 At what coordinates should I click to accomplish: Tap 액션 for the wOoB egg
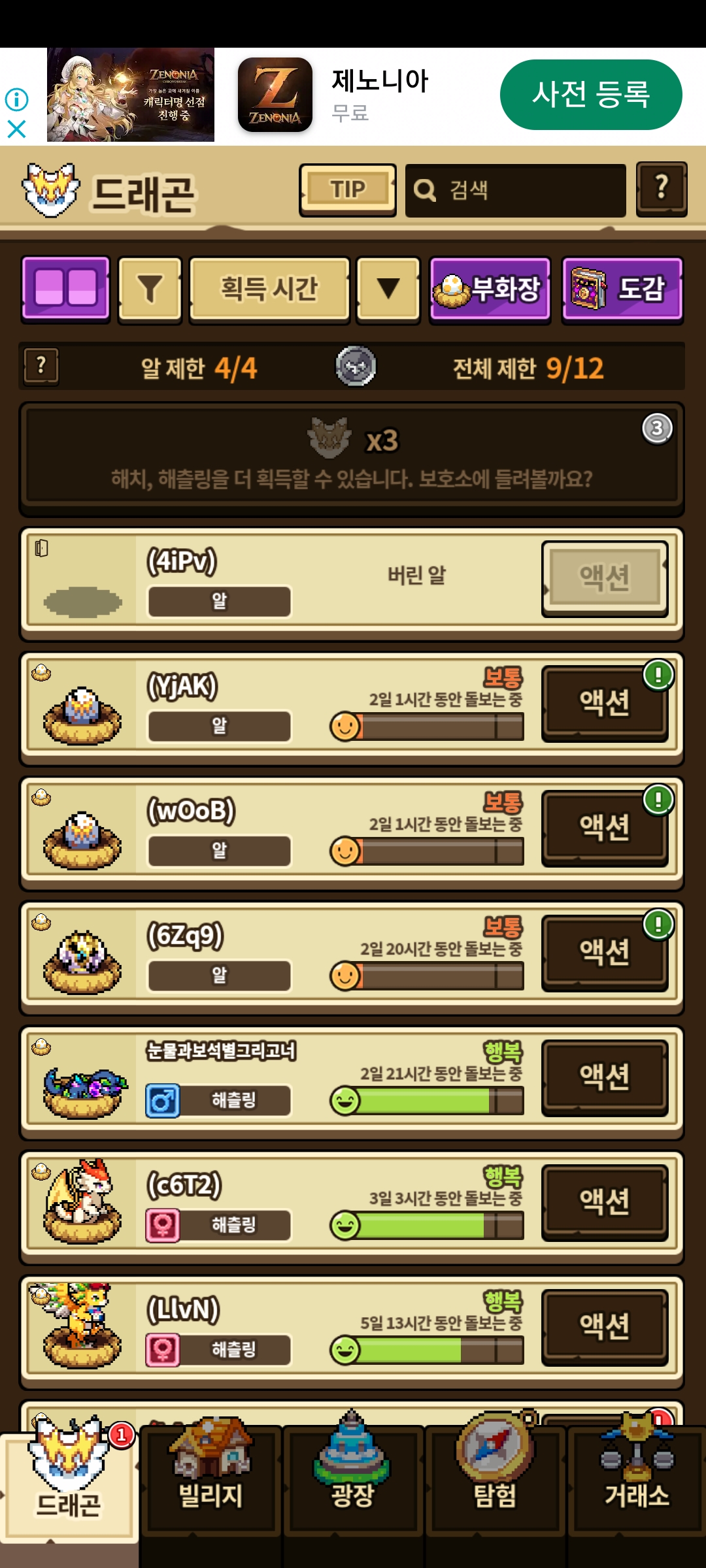coord(604,828)
